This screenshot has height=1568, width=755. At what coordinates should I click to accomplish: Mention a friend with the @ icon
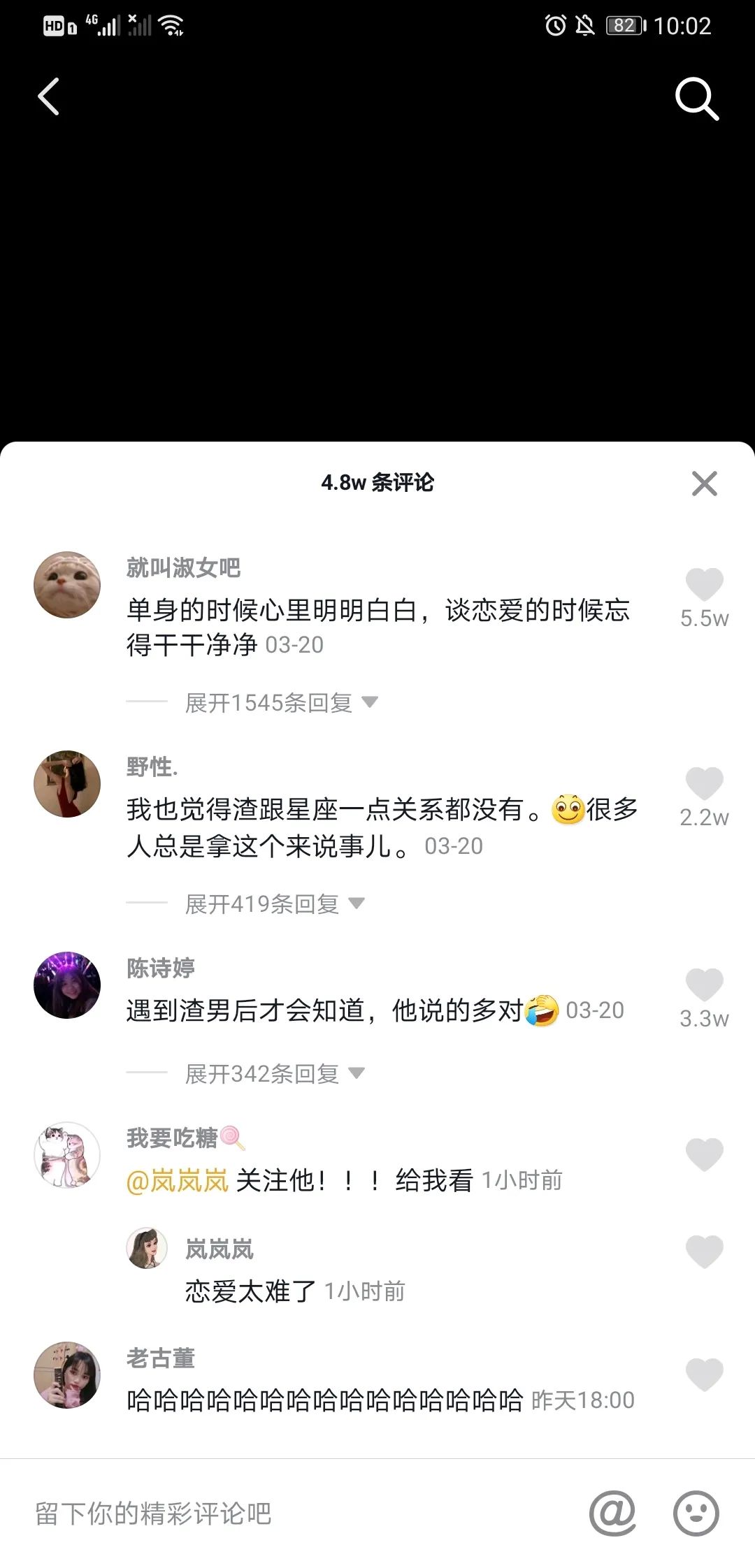pos(612,1513)
